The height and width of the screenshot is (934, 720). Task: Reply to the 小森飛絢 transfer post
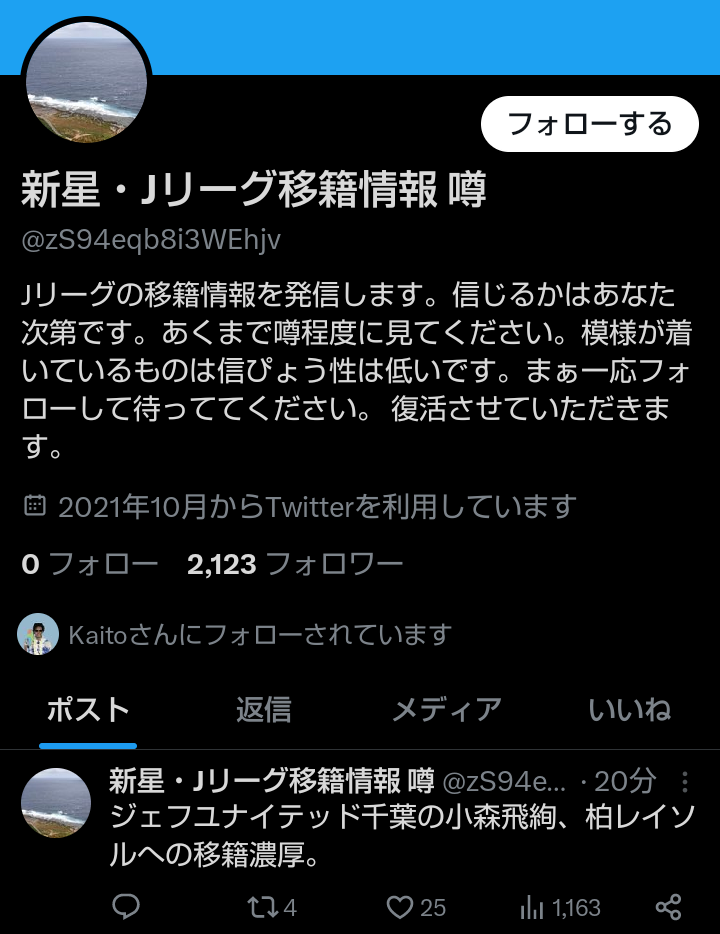pyautogui.click(x=126, y=907)
